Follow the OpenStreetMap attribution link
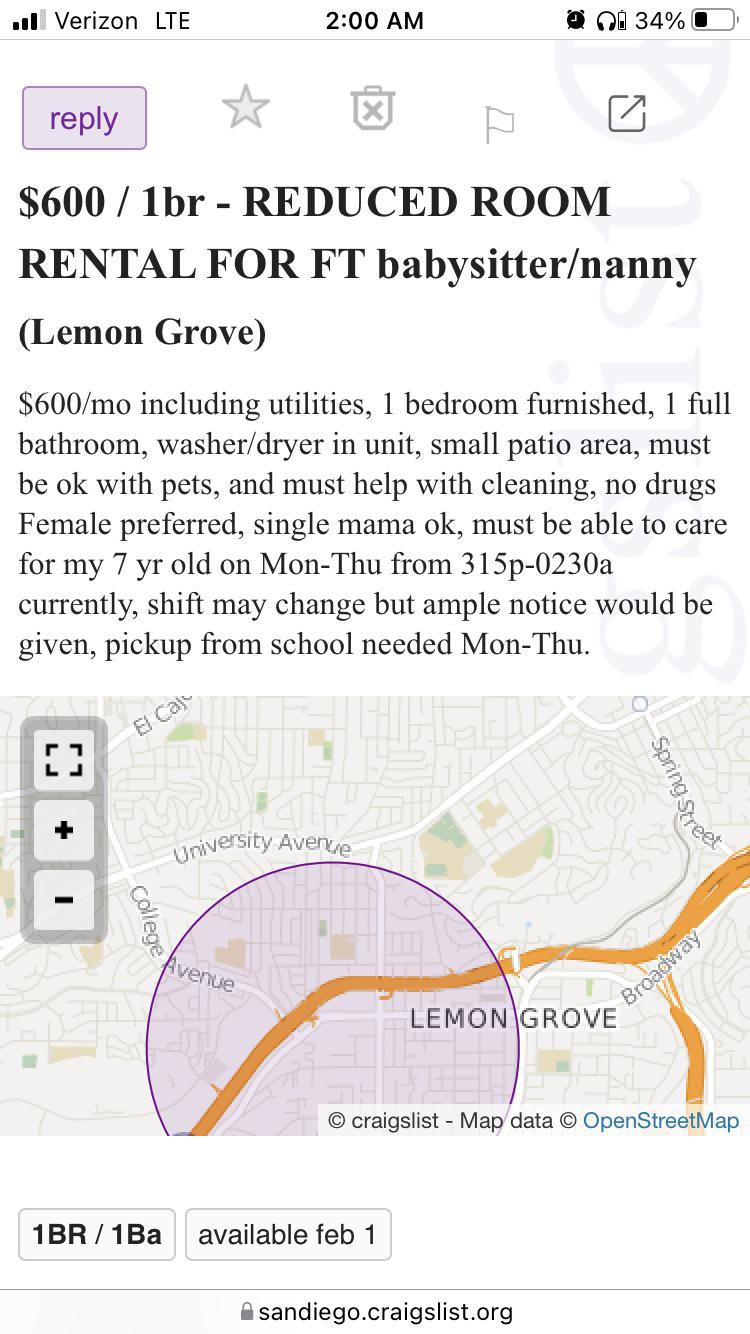 [661, 1120]
